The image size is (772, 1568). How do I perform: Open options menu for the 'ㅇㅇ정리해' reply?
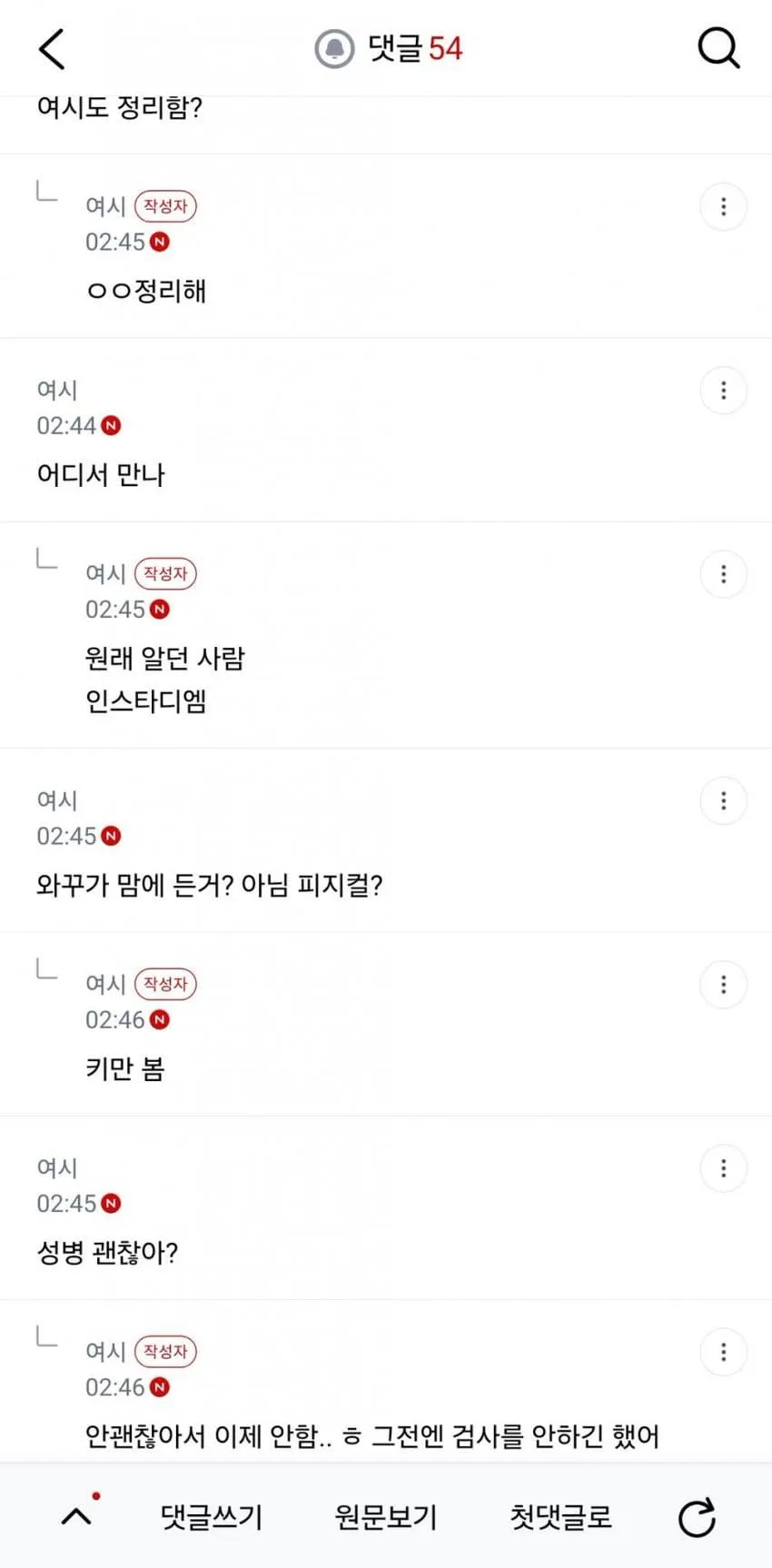[723, 207]
